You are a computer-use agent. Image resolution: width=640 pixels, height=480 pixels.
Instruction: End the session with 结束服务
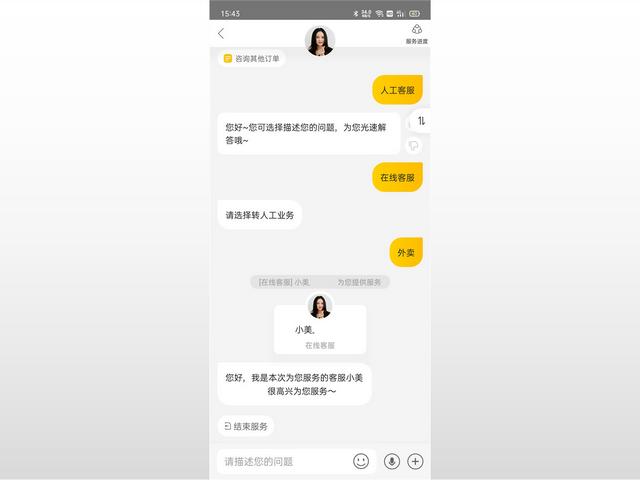coord(246,426)
